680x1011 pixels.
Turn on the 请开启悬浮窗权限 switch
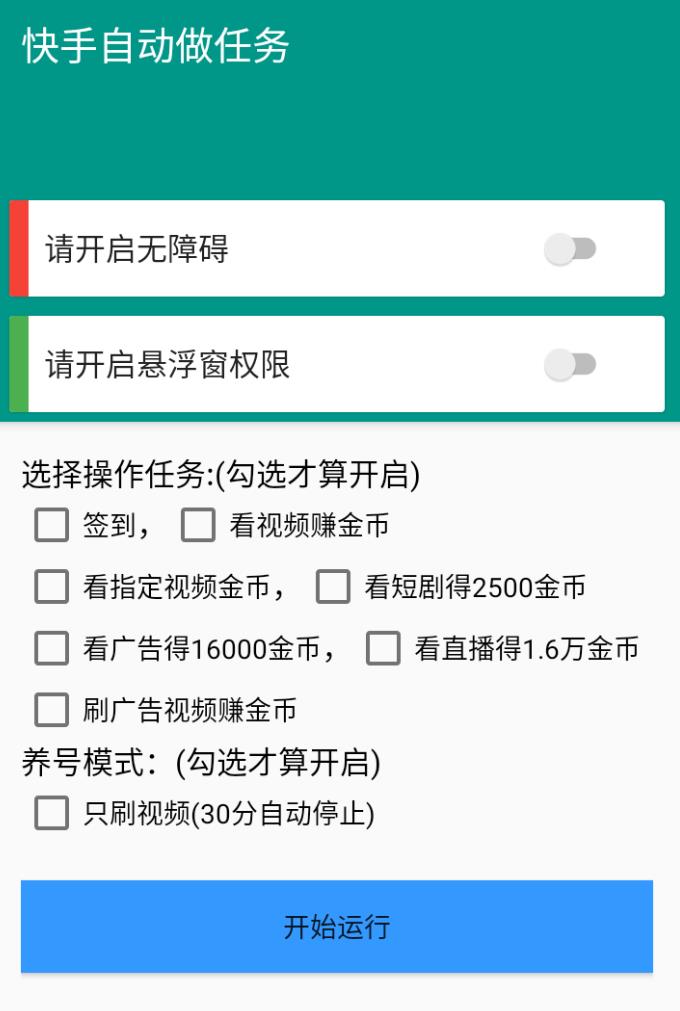pos(570,365)
